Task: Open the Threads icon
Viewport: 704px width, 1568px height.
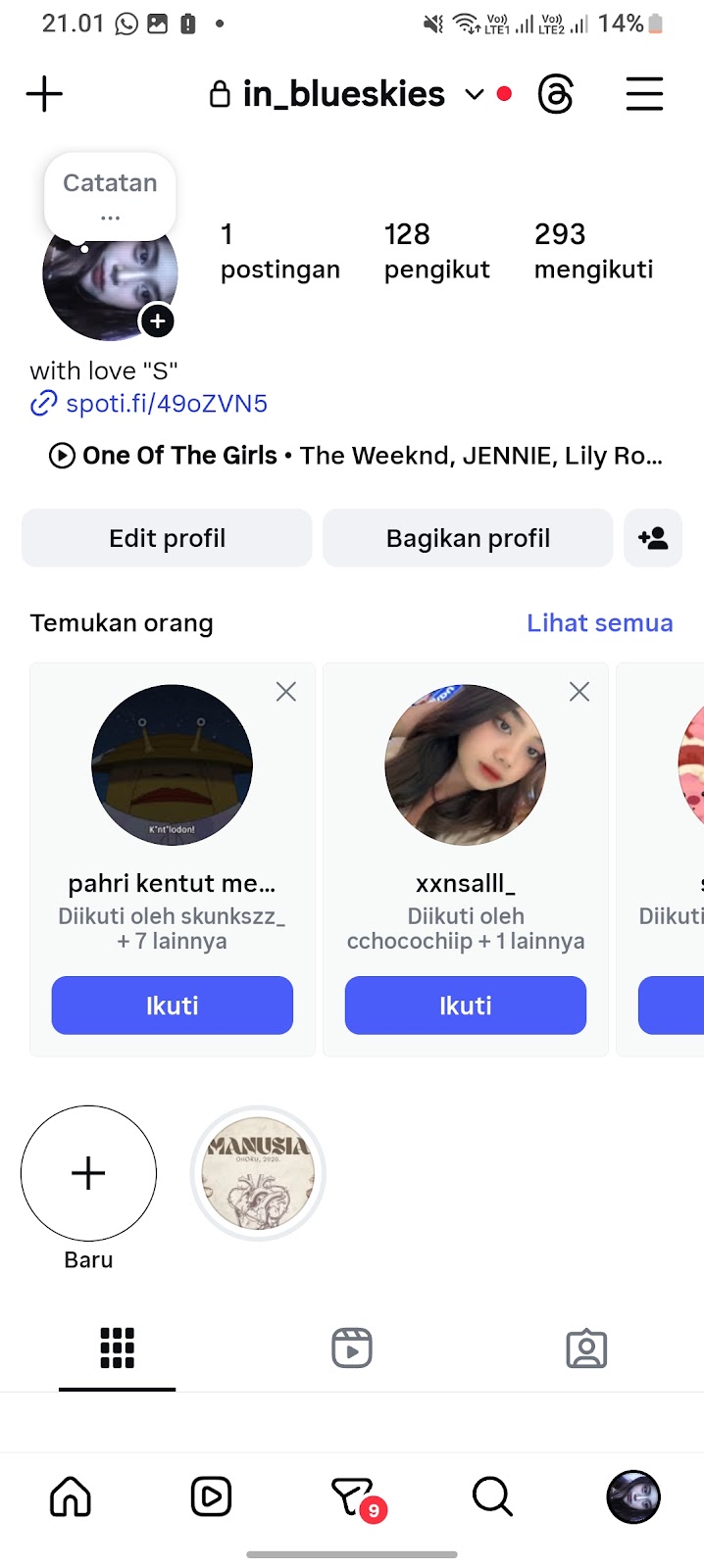Action: 556,95
